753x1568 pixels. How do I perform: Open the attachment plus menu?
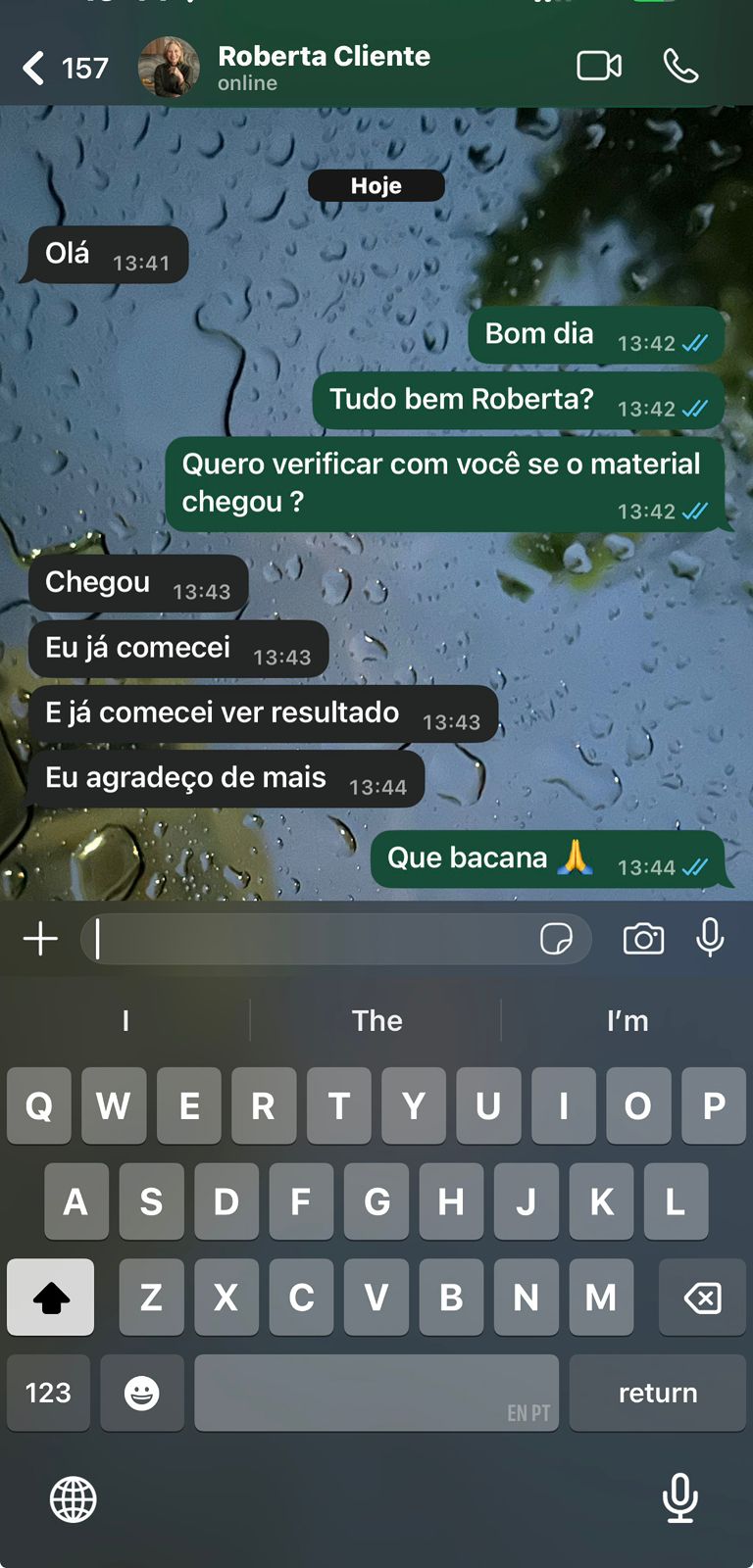point(40,939)
